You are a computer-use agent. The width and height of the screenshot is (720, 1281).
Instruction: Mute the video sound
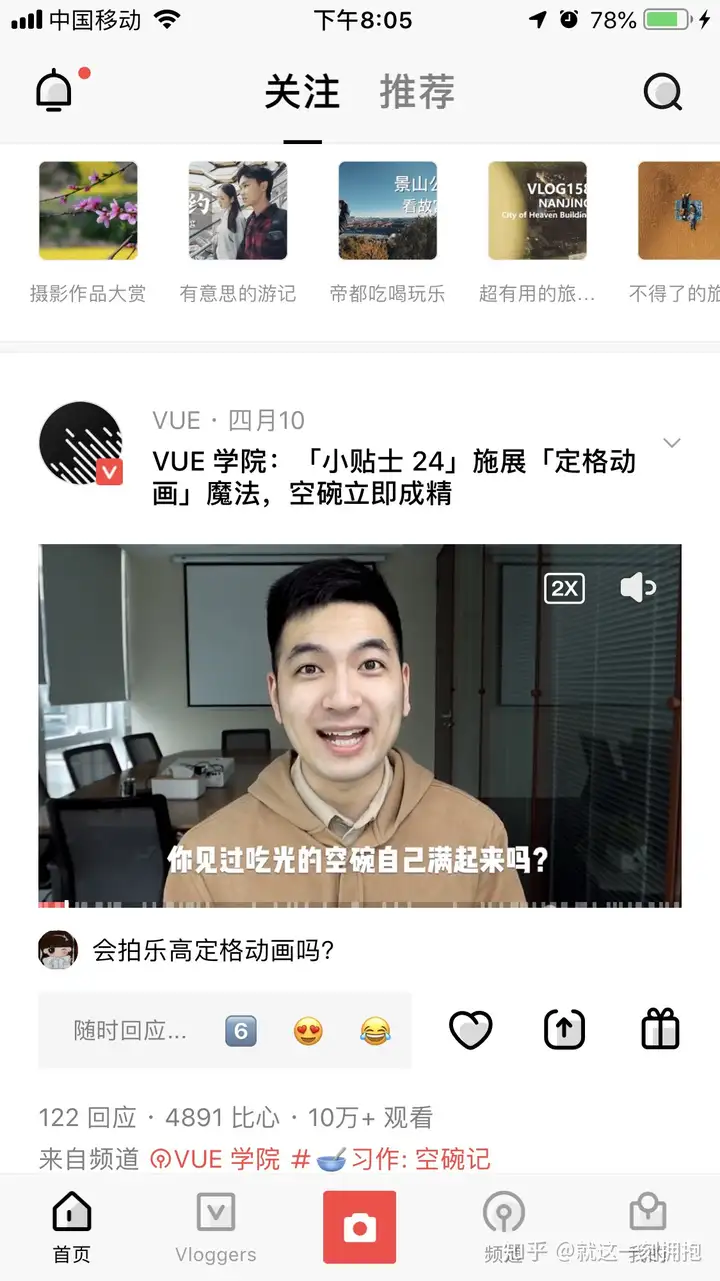pos(637,588)
